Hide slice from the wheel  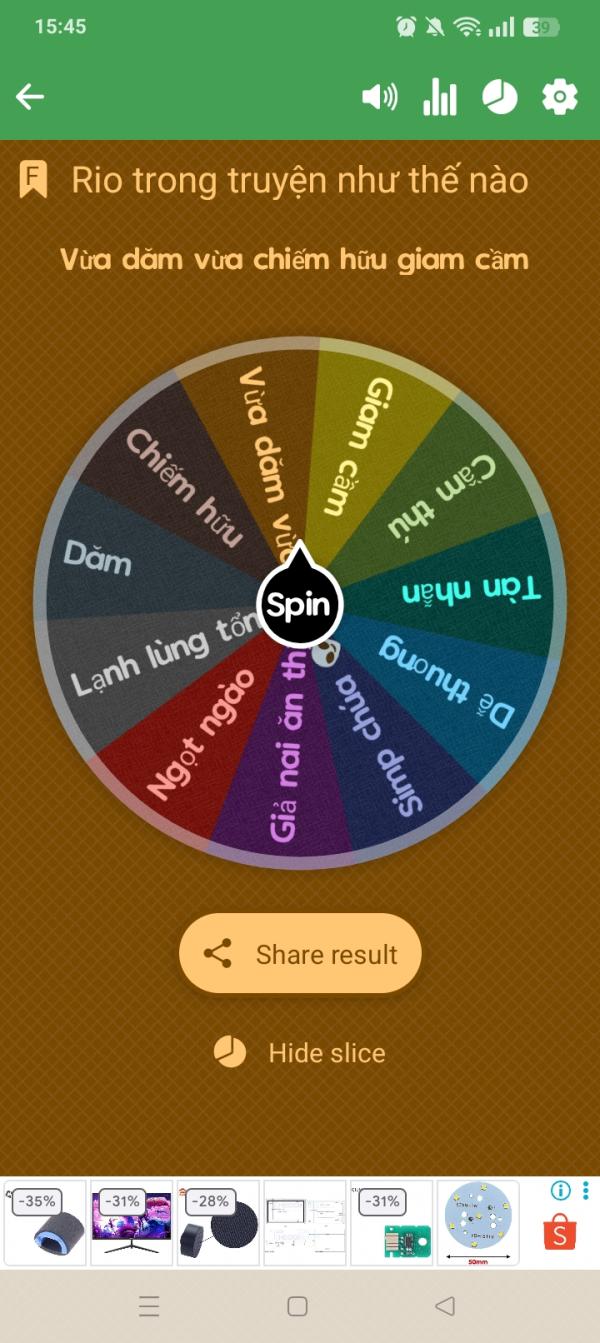tap(300, 1053)
